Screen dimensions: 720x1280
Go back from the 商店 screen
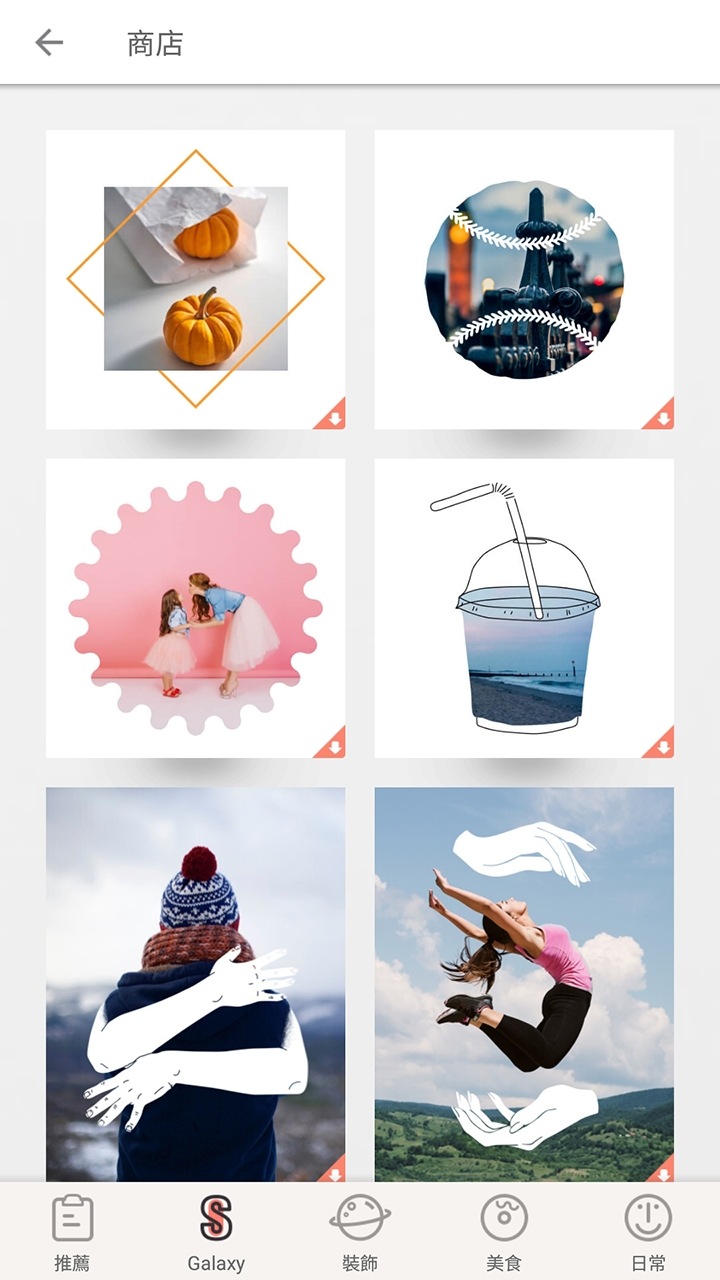click(x=49, y=42)
